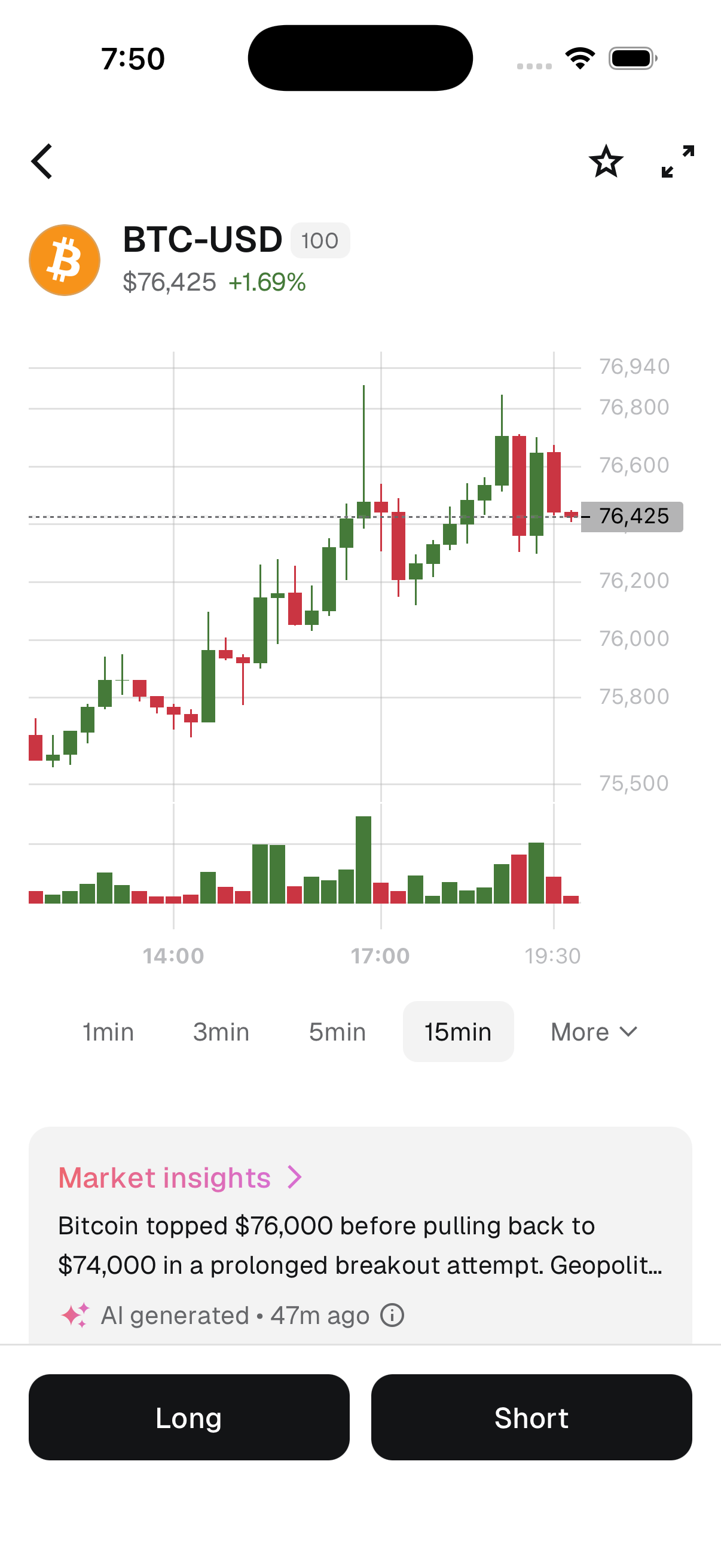
Task: Expand the chart to fullscreen
Action: [677, 161]
